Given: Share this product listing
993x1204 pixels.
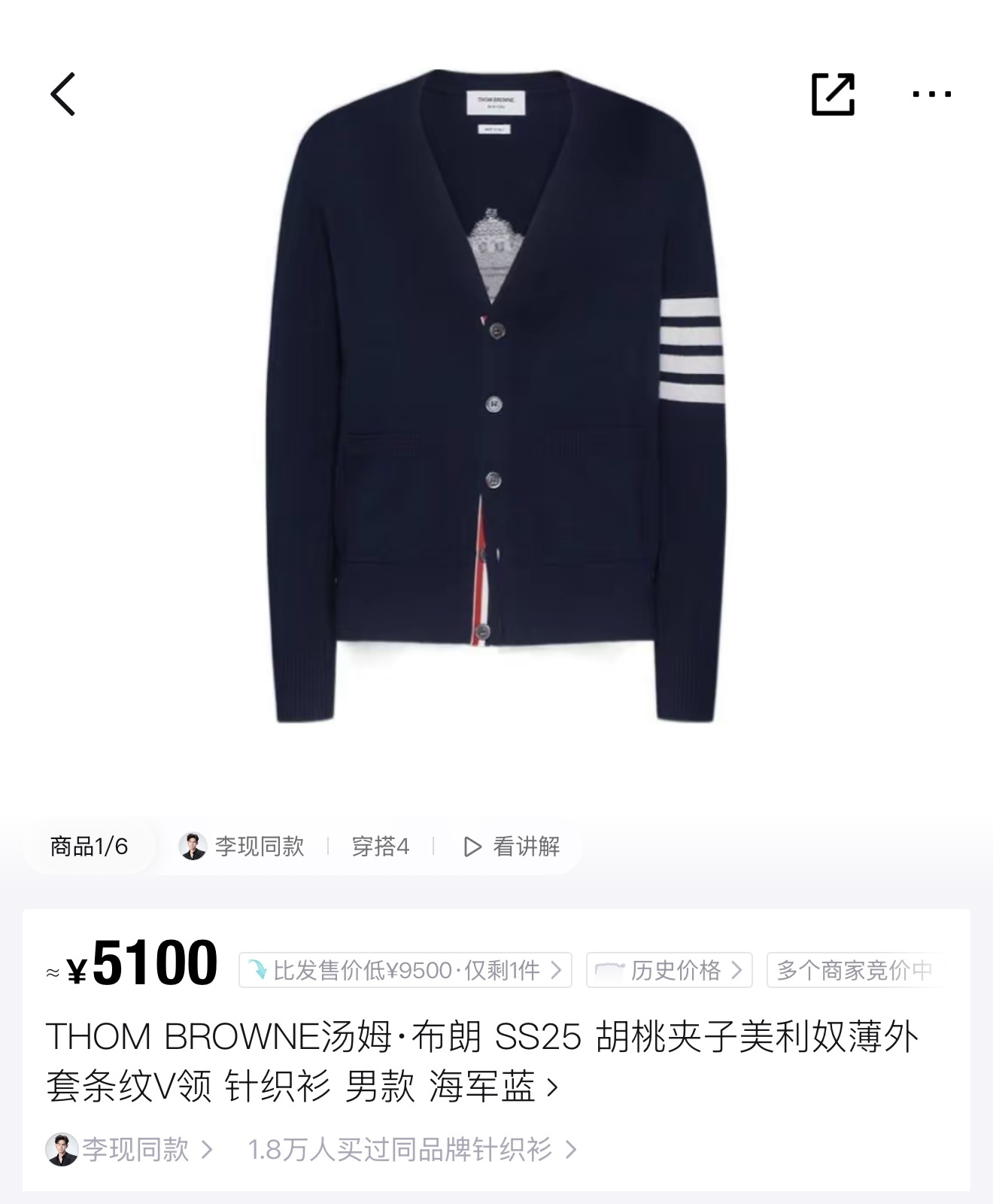Looking at the screenshot, I should click(x=833, y=94).
